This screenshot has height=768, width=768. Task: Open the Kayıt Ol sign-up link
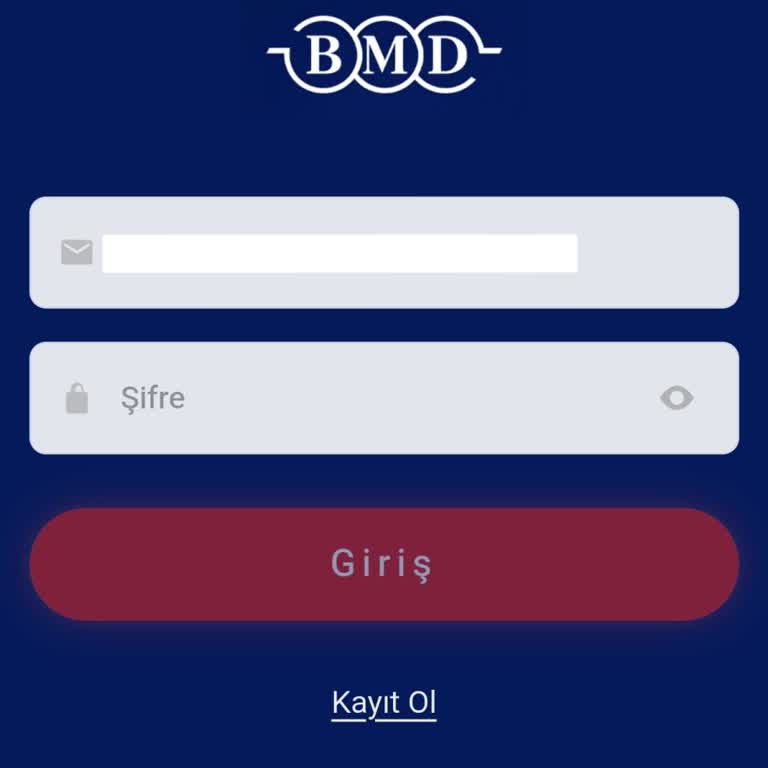384,703
